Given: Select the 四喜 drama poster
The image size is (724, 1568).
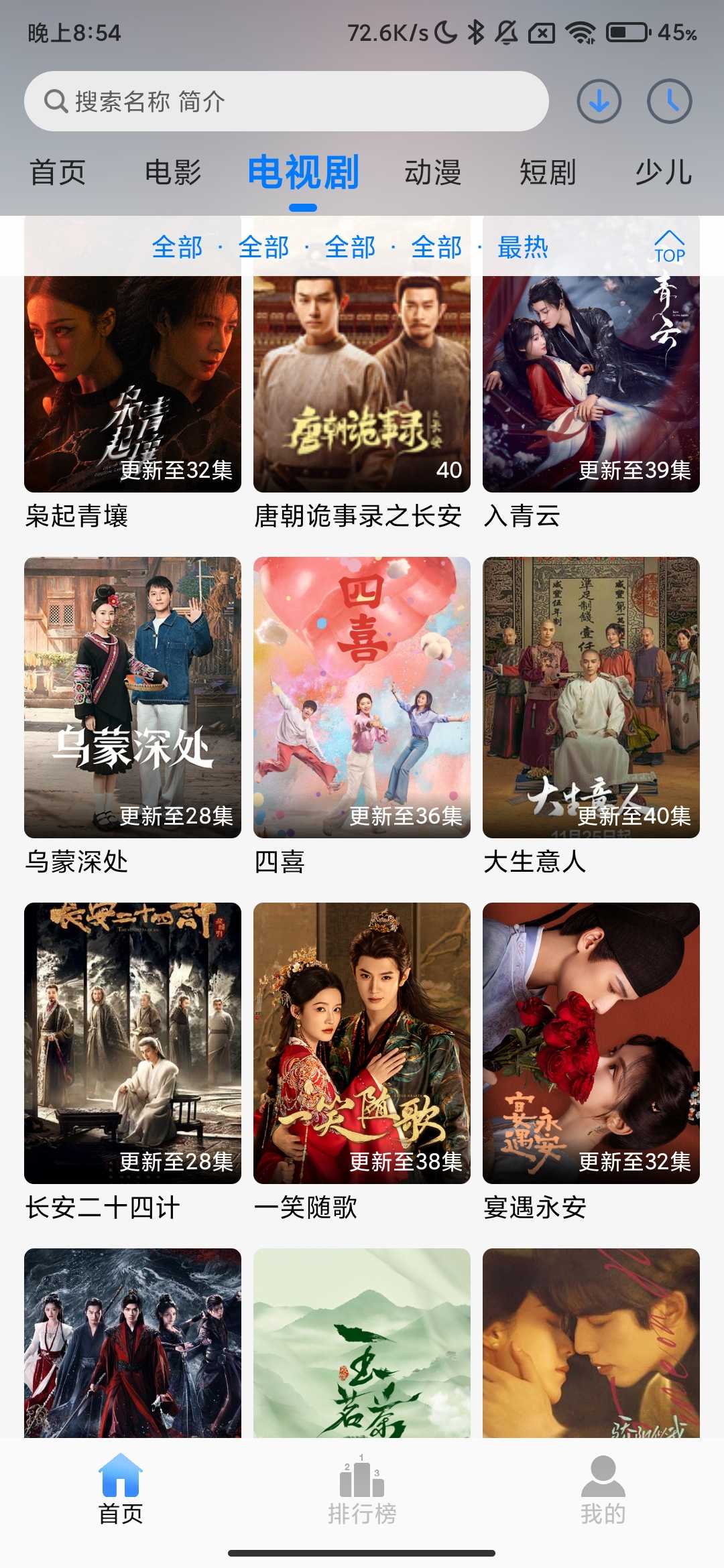Looking at the screenshot, I should tap(361, 697).
